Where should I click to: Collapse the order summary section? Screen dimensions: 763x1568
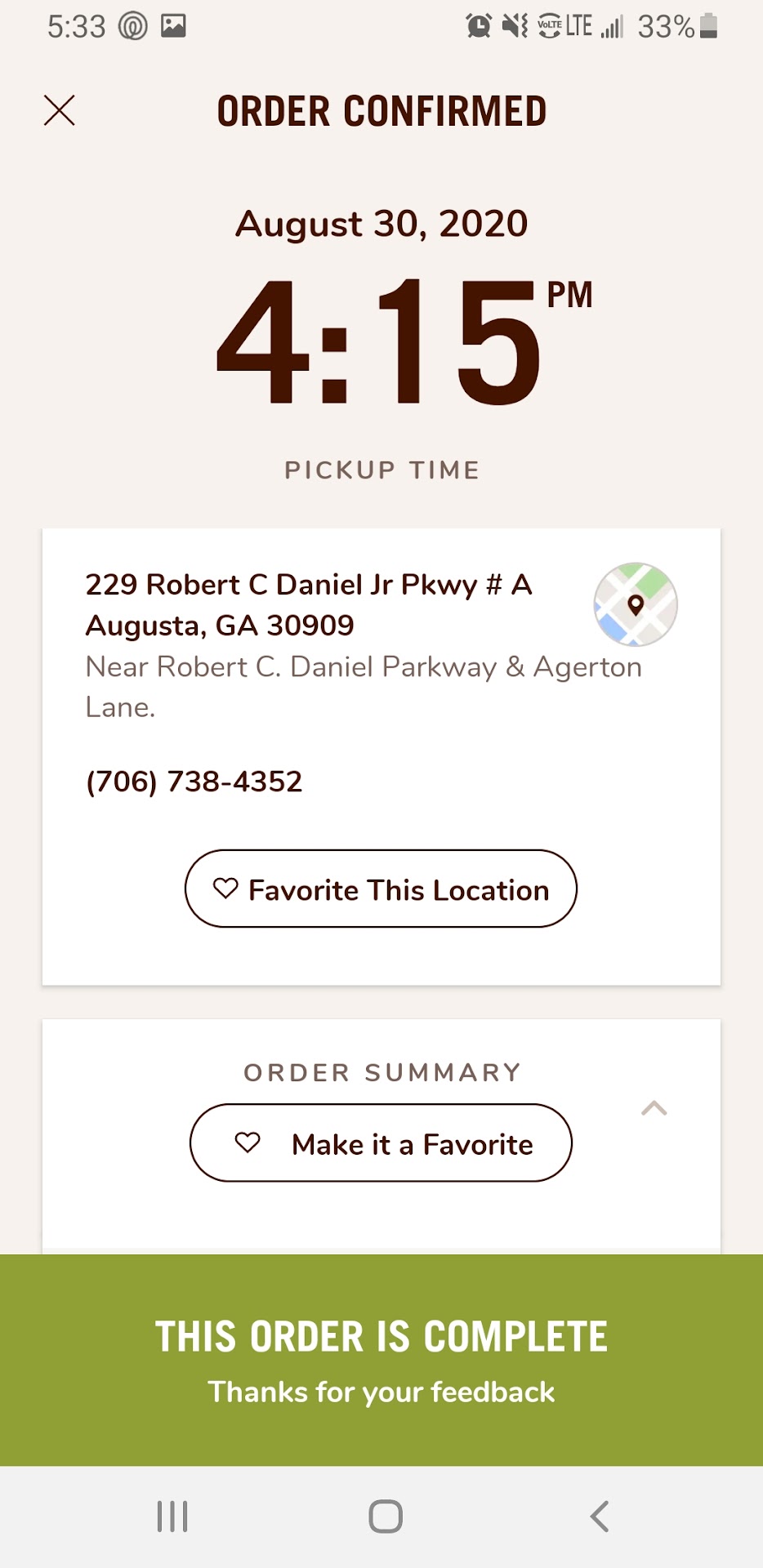(x=654, y=1108)
